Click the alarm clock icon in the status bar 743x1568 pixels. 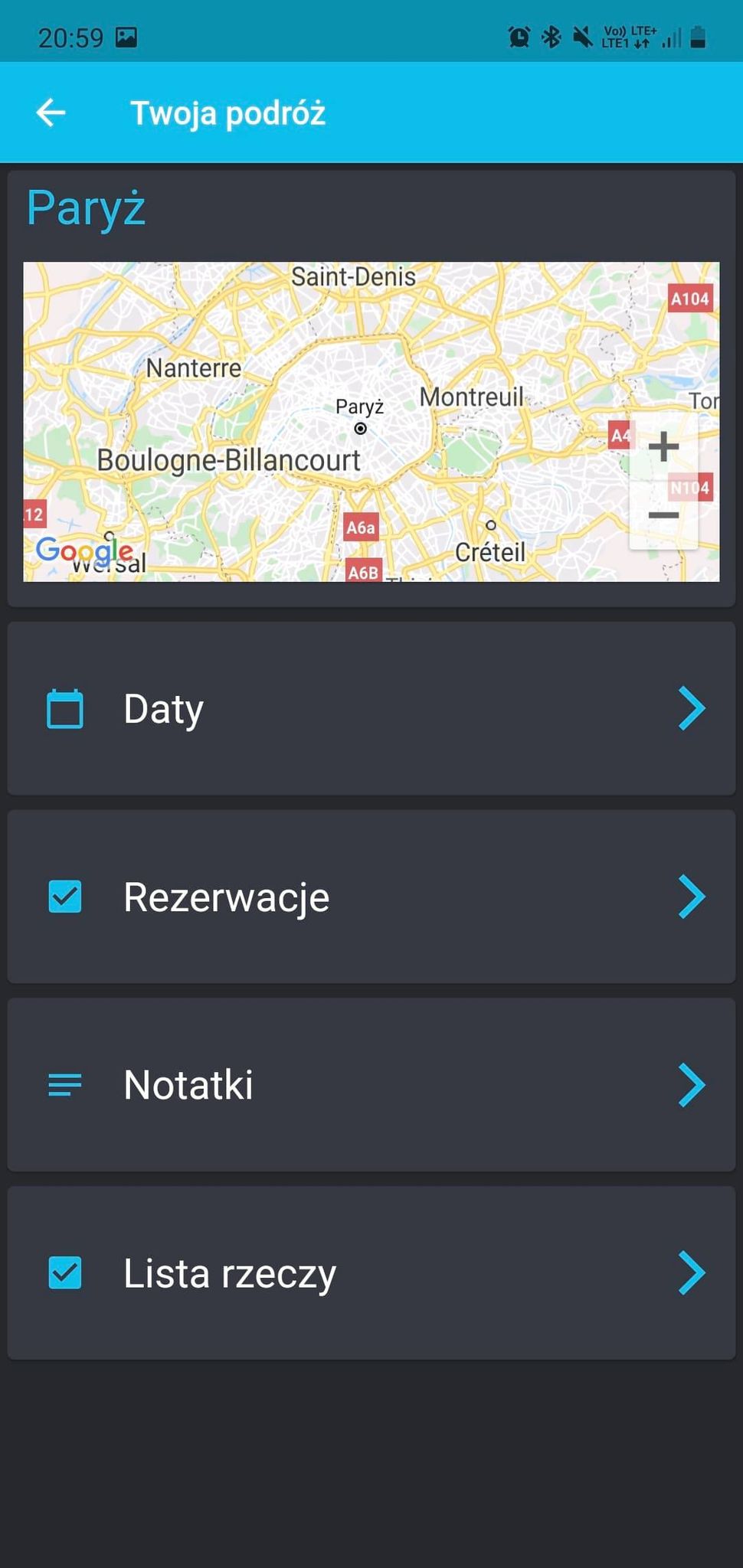pyautogui.click(x=519, y=35)
